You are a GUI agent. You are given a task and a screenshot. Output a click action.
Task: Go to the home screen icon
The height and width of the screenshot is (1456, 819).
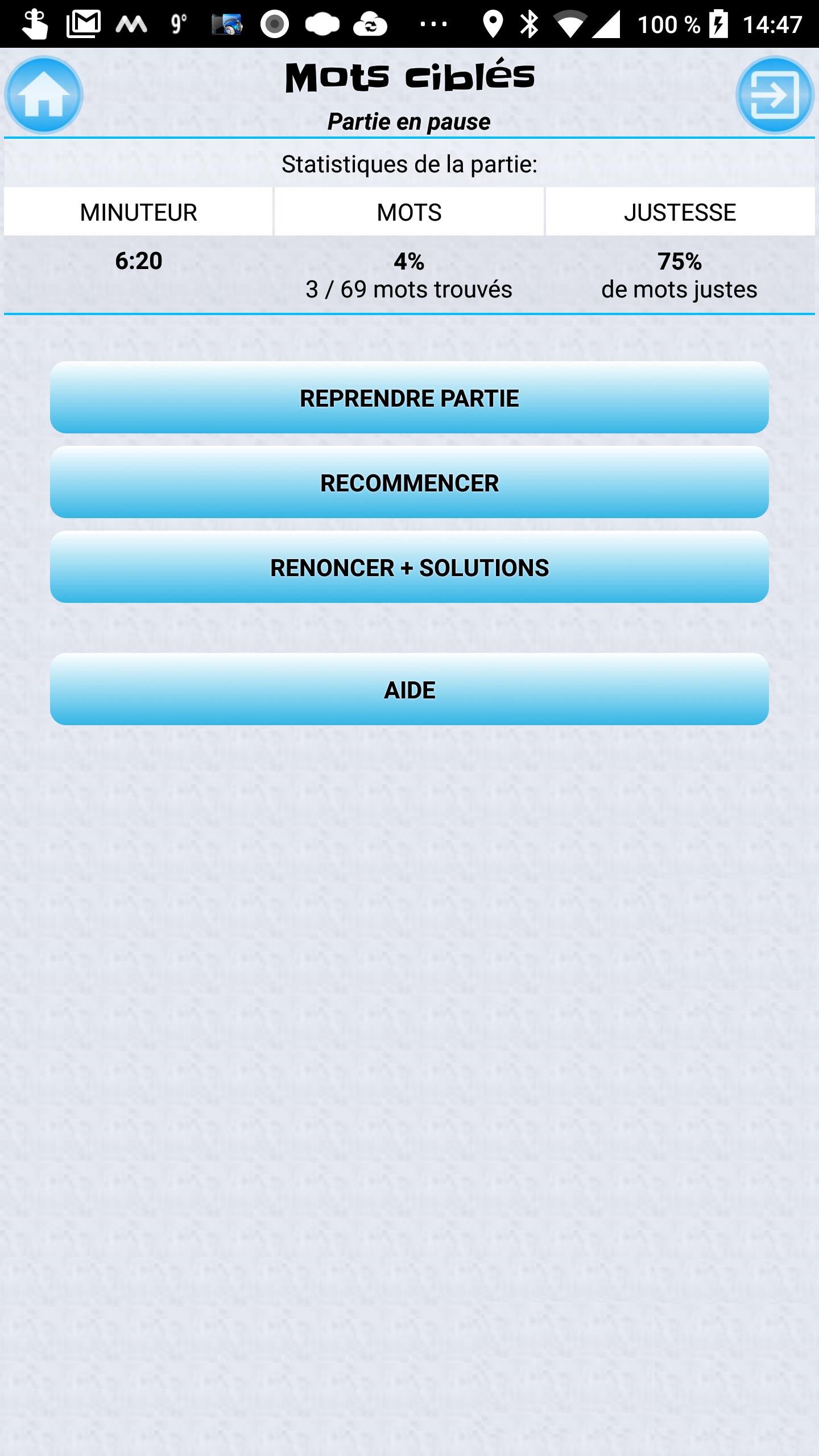click(44, 95)
